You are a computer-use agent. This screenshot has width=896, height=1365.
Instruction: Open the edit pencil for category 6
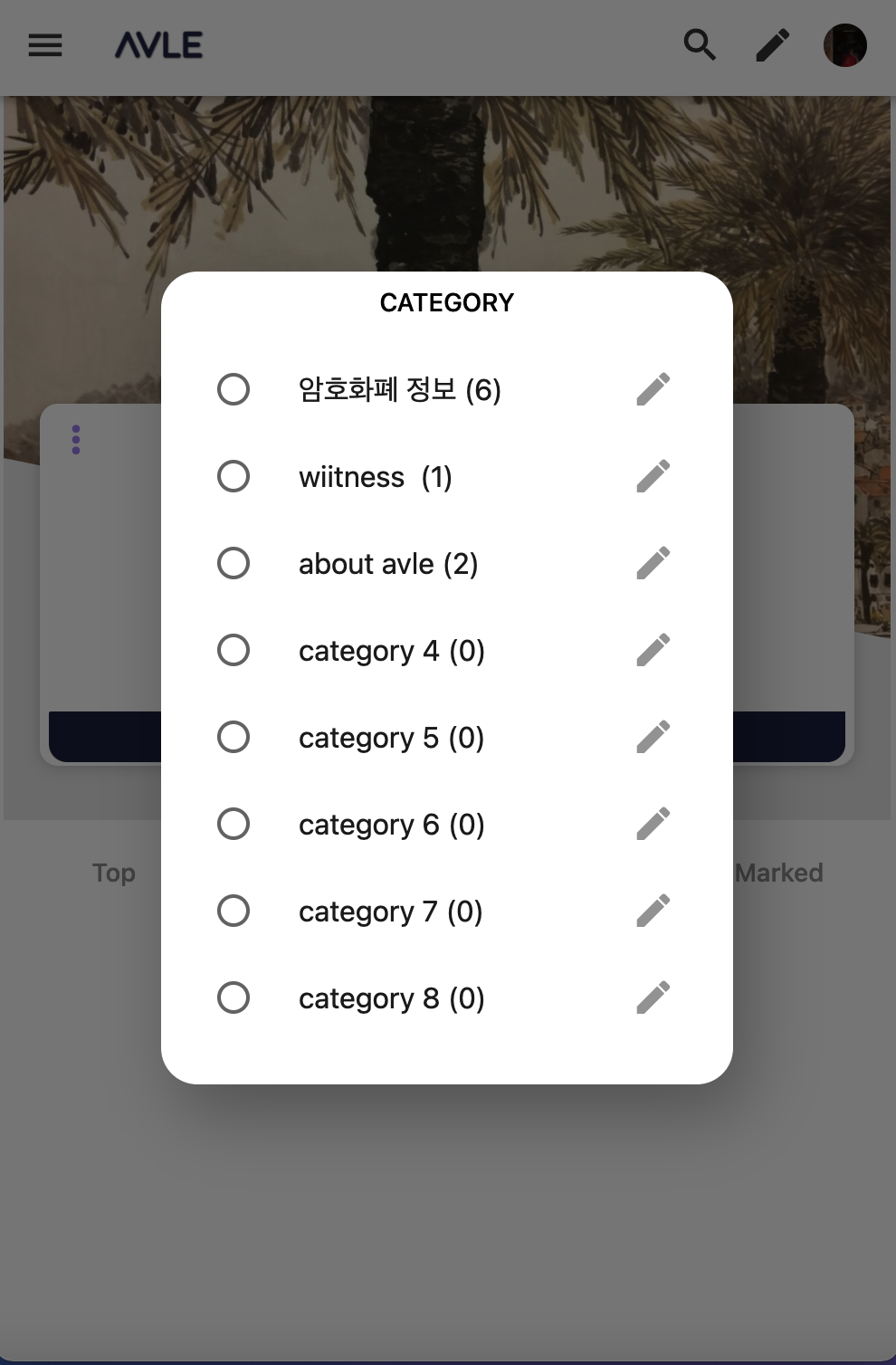[653, 824]
